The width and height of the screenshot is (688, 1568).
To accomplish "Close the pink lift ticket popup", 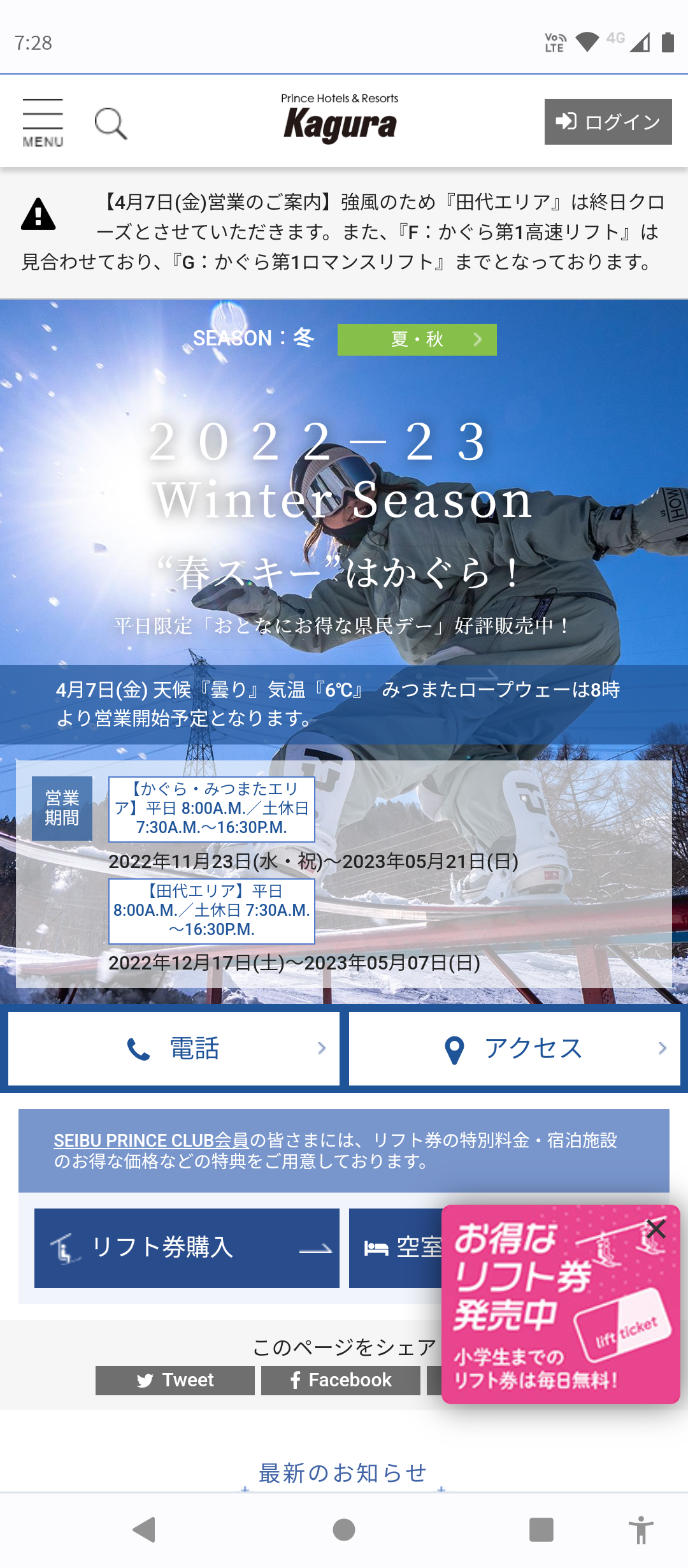I will [x=656, y=1228].
